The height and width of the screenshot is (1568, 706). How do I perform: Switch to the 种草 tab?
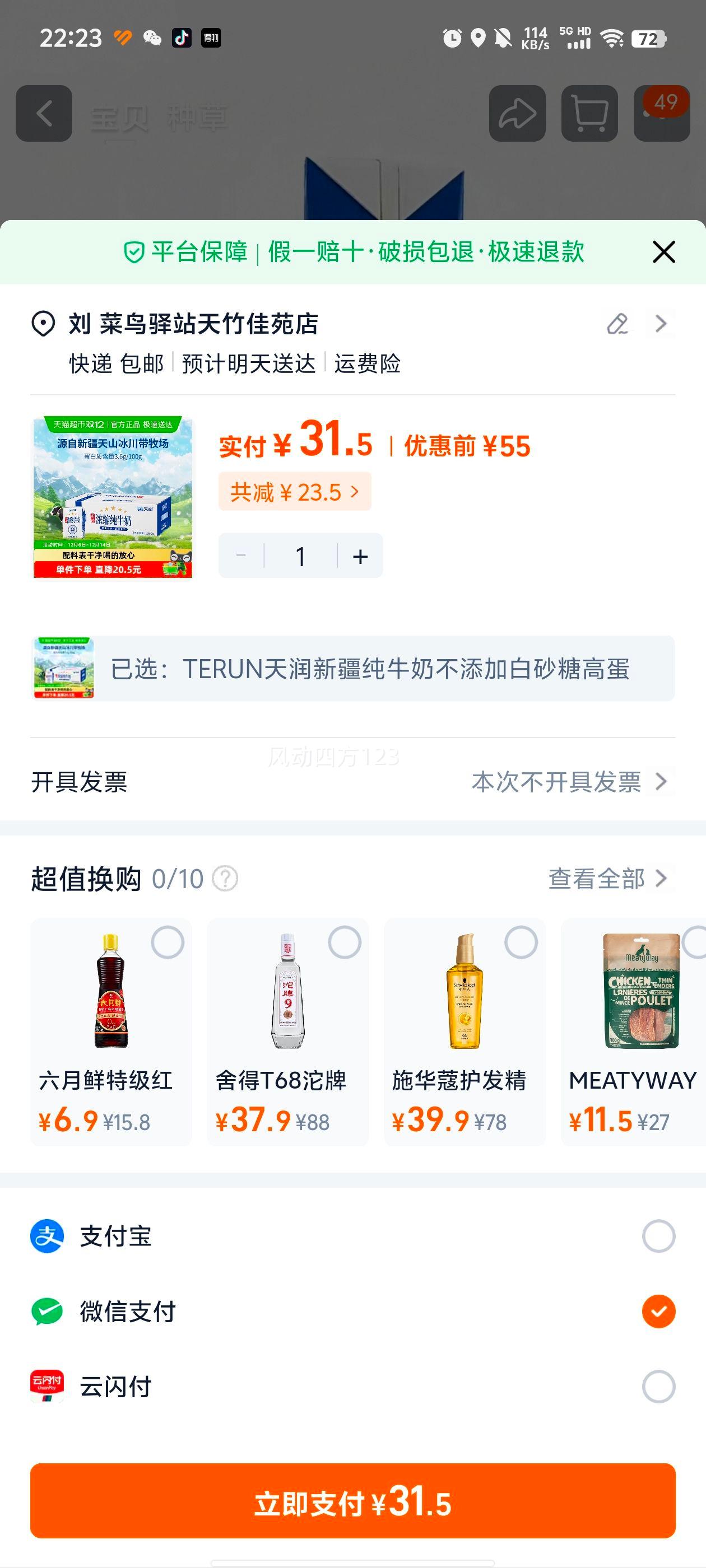coord(198,119)
